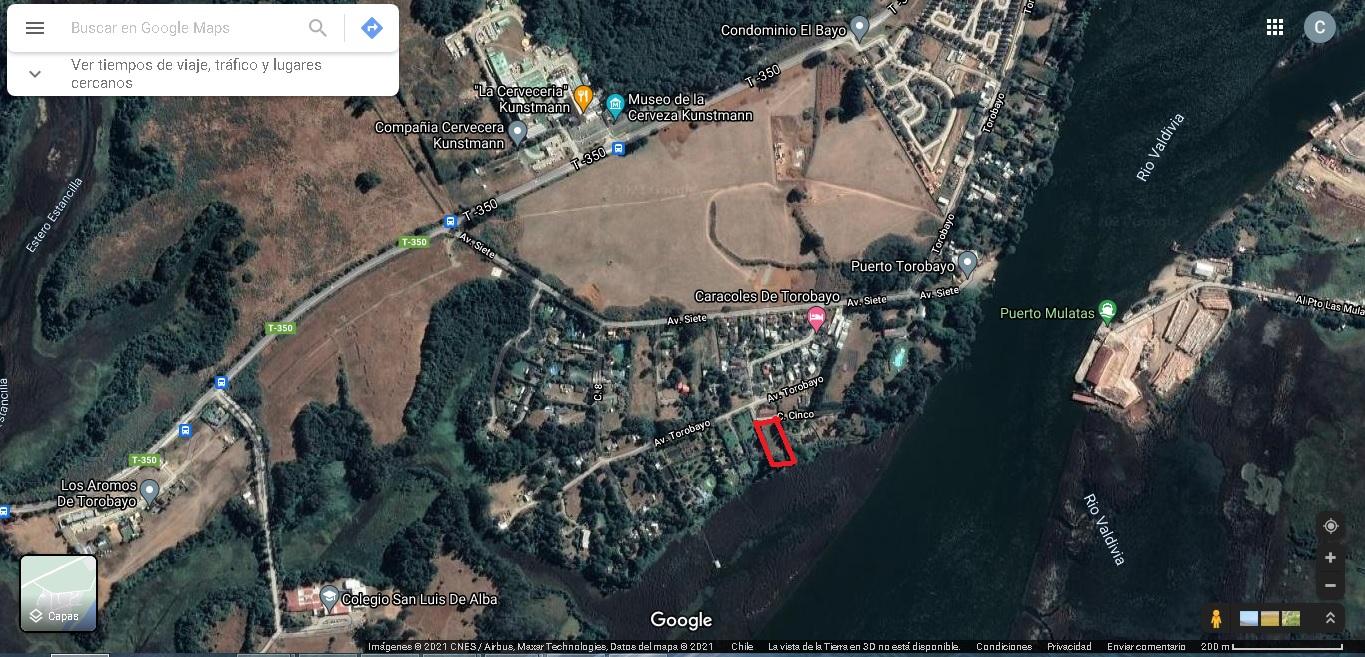The image size is (1365, 657).
Task: Open the Museo de la Cerveza Kunstmann pin
Action: point(616,103)
